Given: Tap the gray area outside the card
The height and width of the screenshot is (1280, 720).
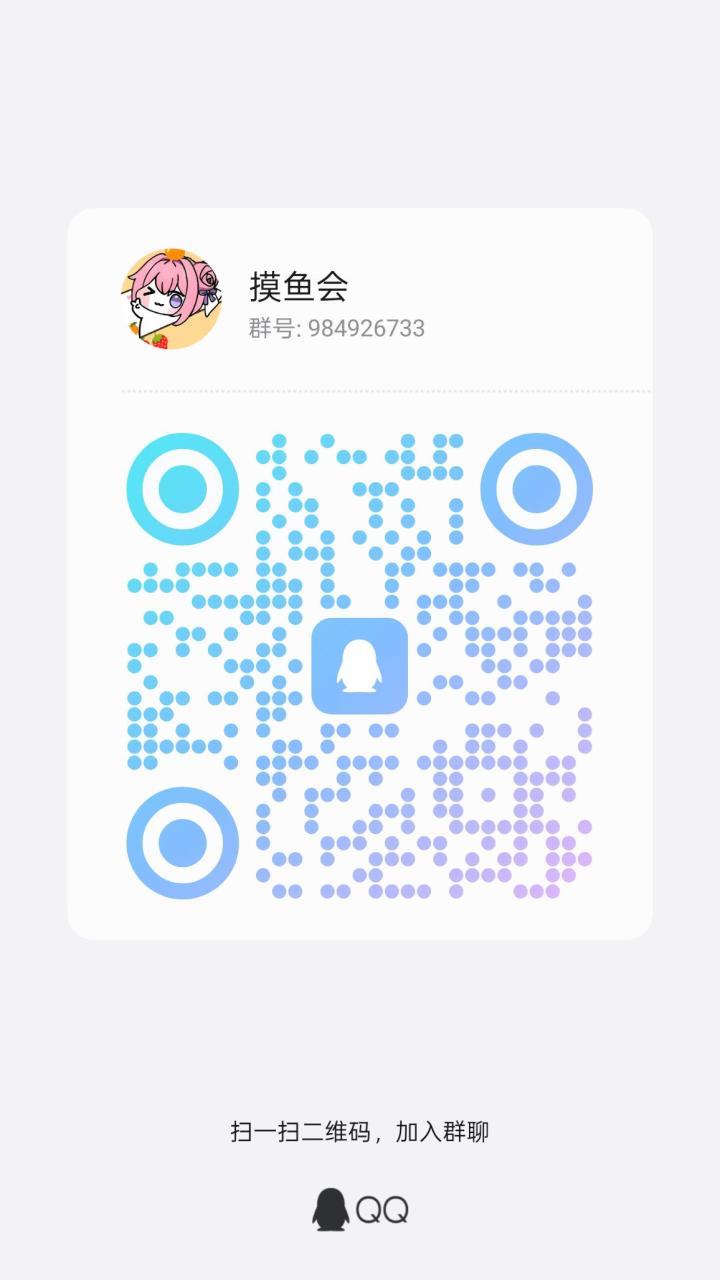Looking at the screenshot, I should coord(360,100).
